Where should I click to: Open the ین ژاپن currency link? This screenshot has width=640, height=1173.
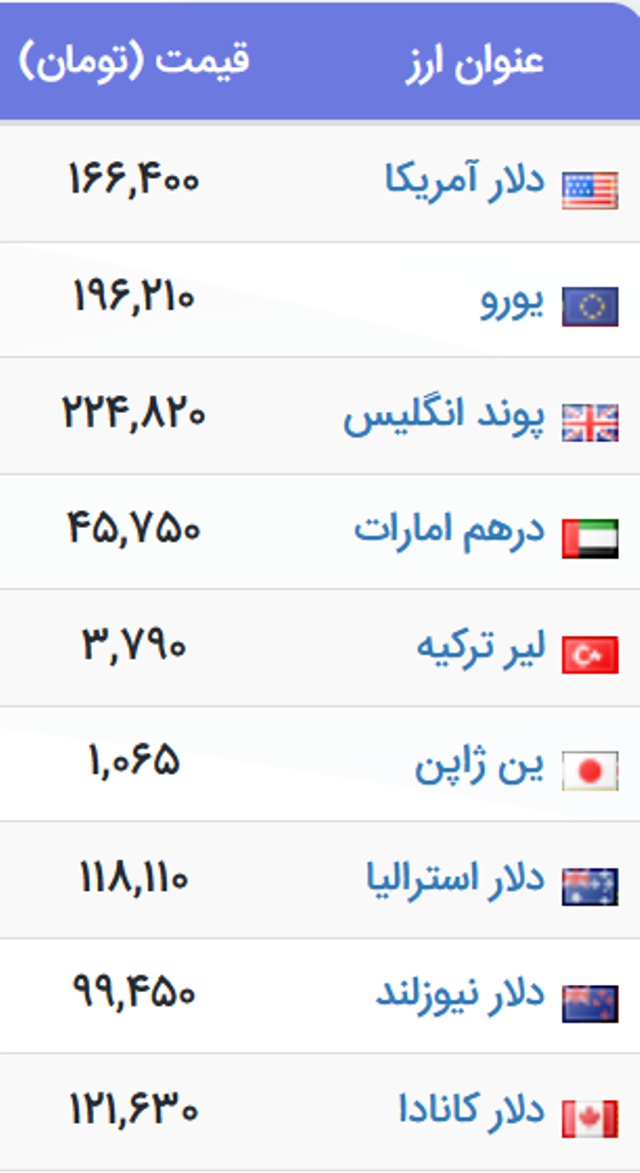(x=480, y=766)
